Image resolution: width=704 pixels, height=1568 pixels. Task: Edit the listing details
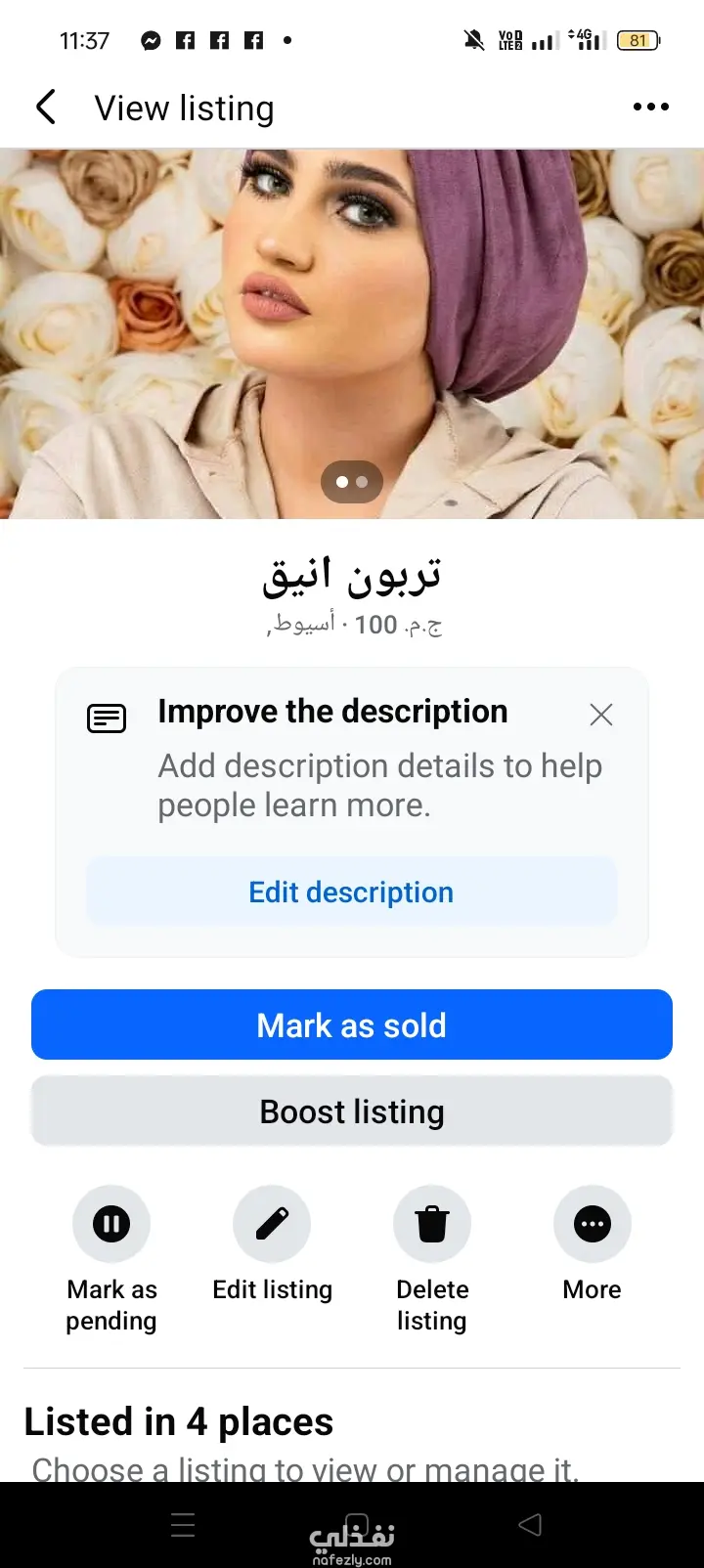(272, 1225)
